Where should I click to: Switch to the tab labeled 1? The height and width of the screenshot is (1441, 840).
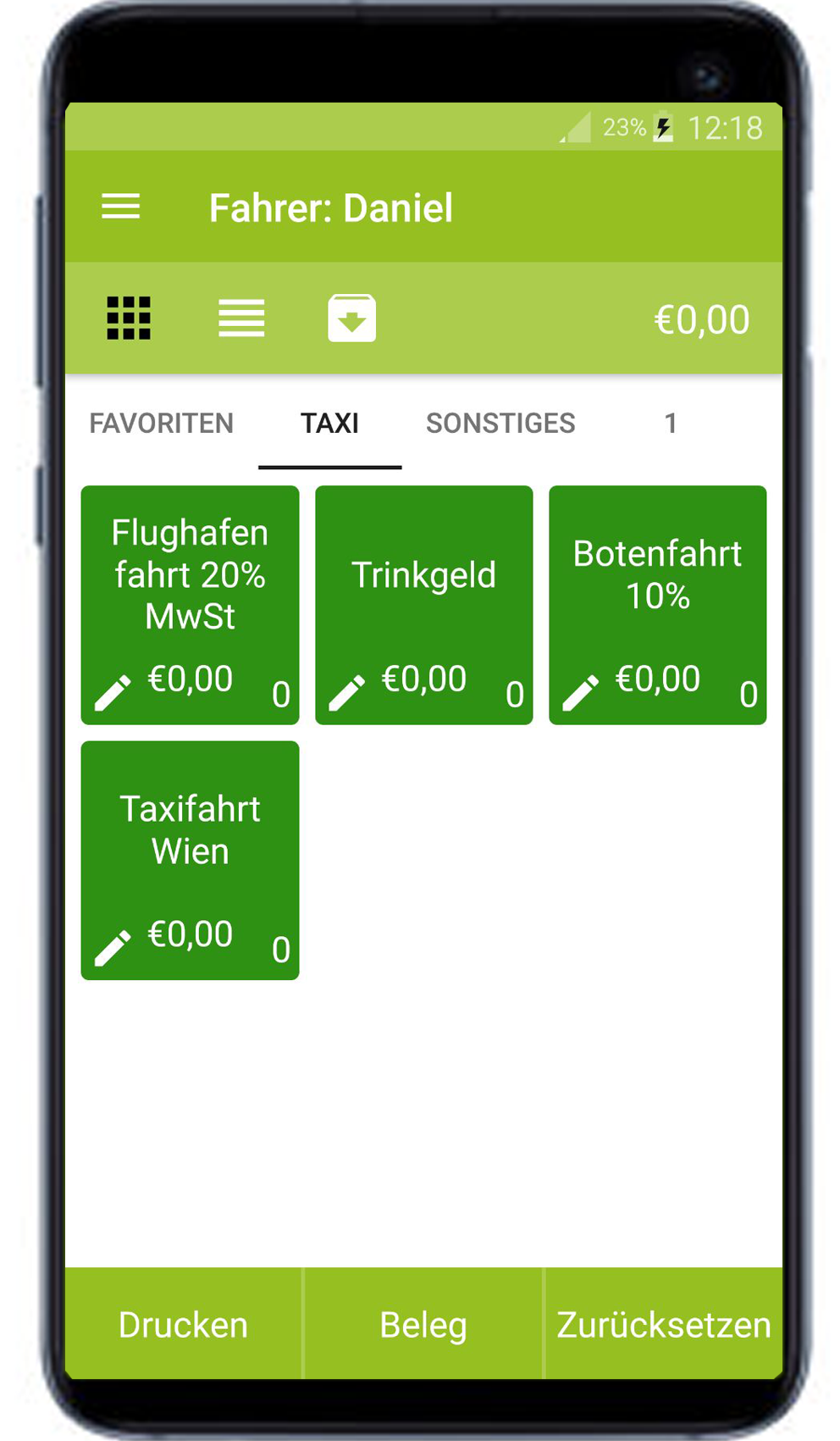pos(671,423)
